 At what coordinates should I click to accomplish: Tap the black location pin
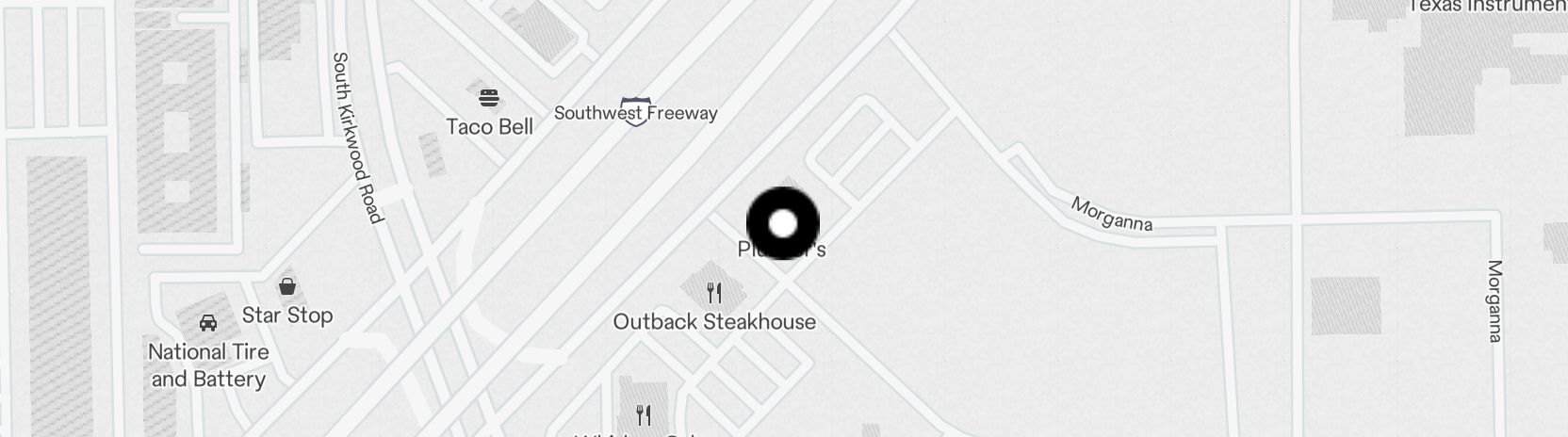coord(783,224)
